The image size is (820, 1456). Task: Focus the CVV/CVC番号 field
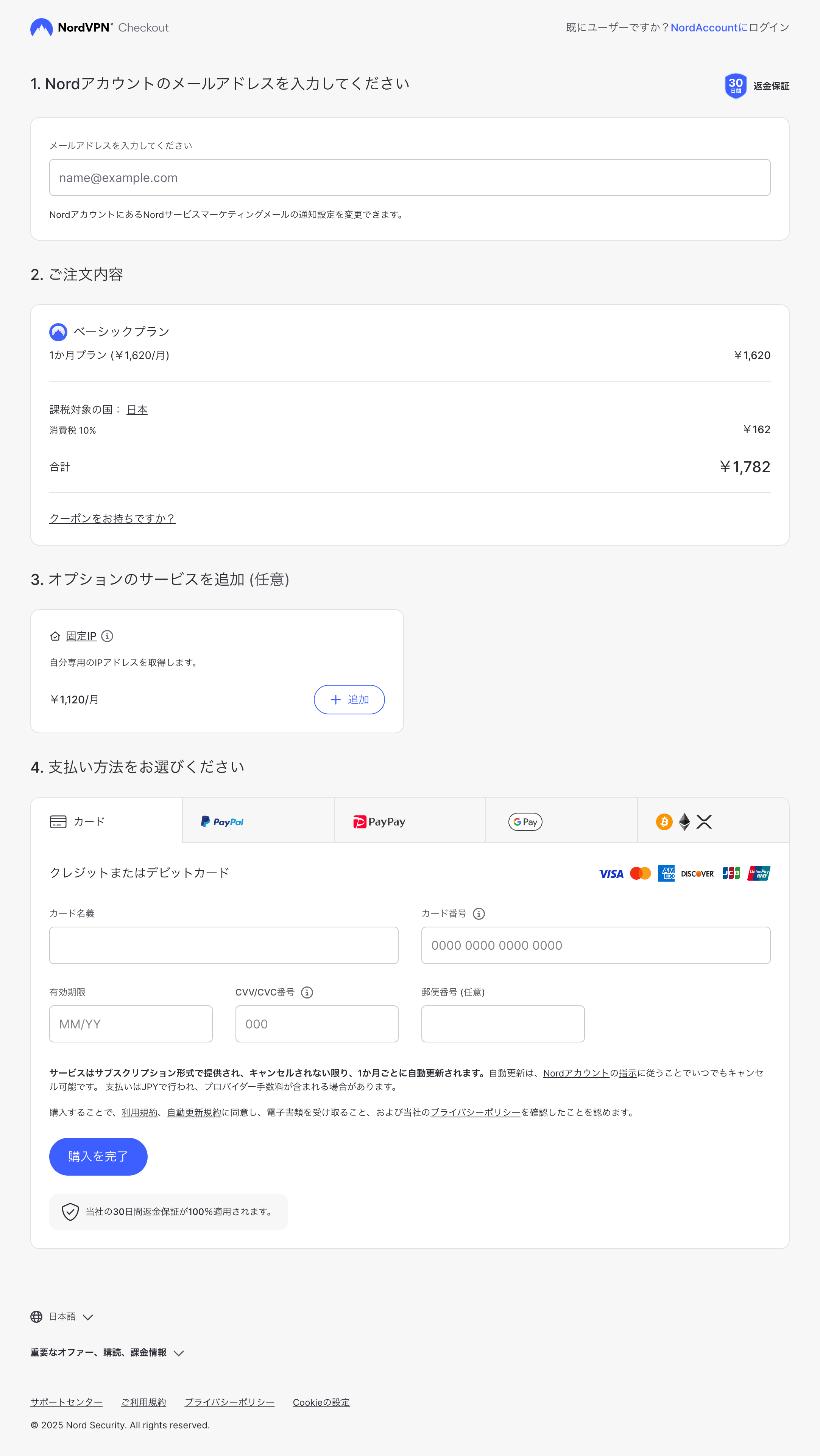point(317,1024)
